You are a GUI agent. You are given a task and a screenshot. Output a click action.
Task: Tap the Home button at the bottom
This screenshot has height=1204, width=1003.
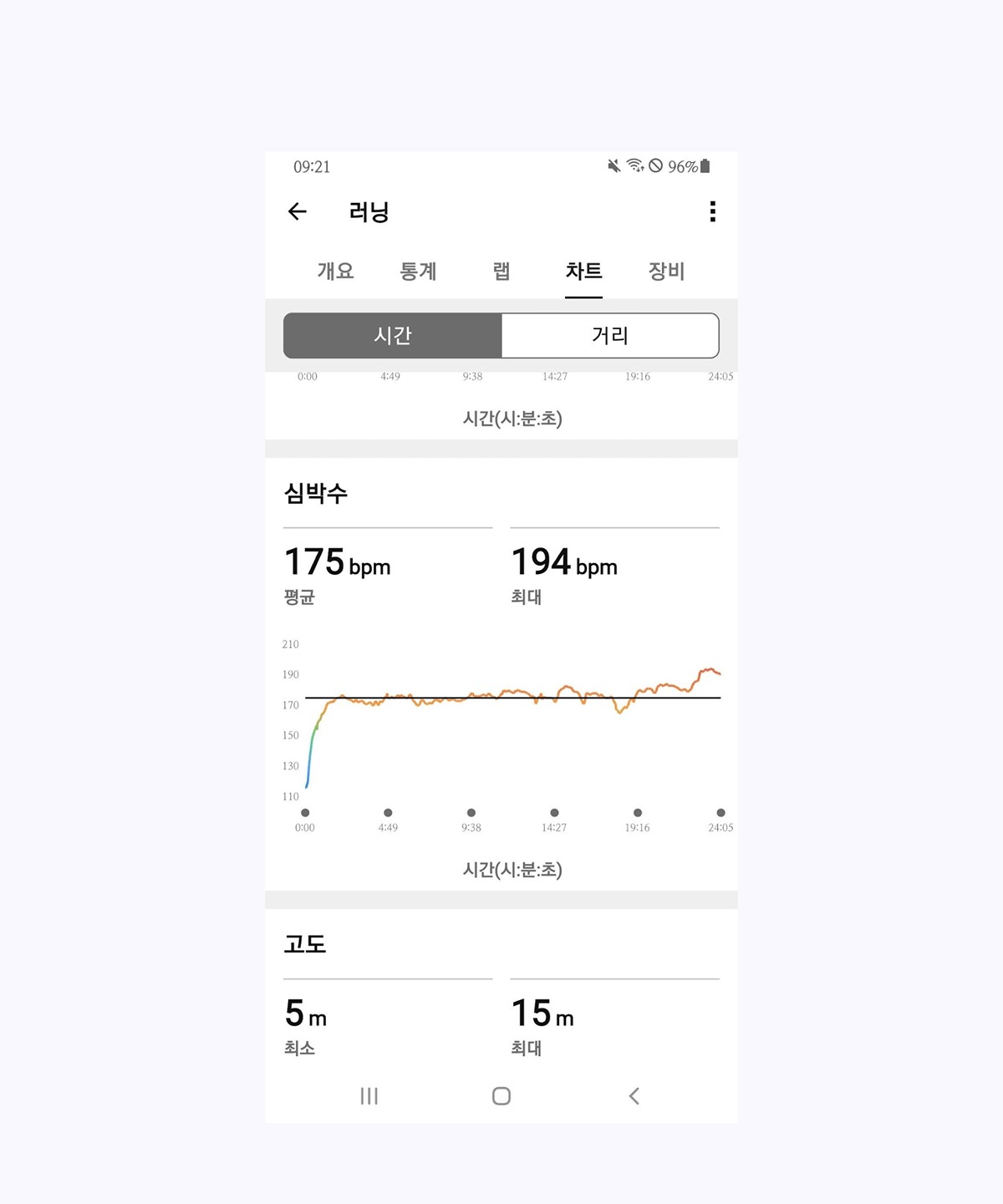coord(501,1095)
